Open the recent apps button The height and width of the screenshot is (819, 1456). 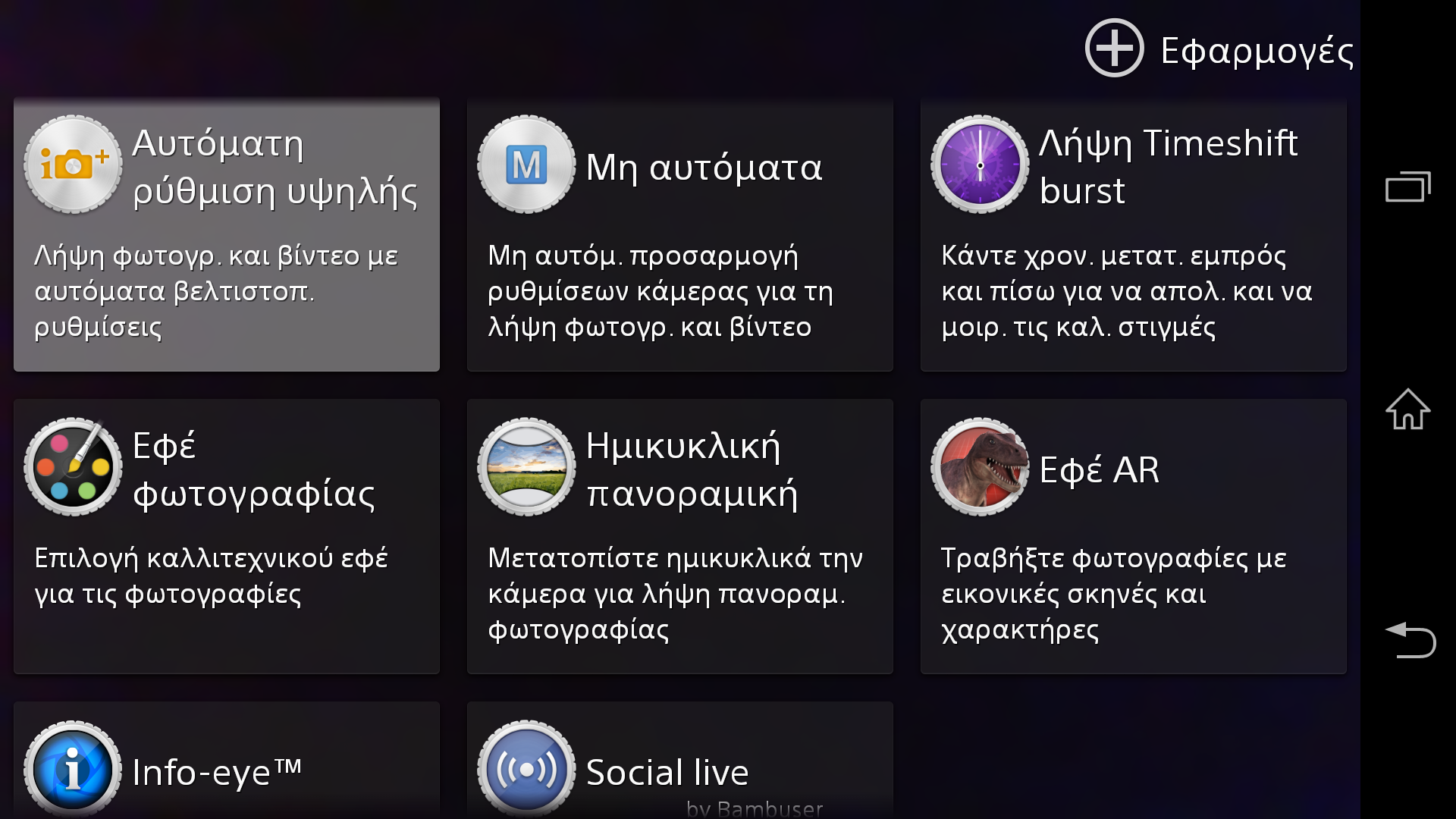[1407, 187]
